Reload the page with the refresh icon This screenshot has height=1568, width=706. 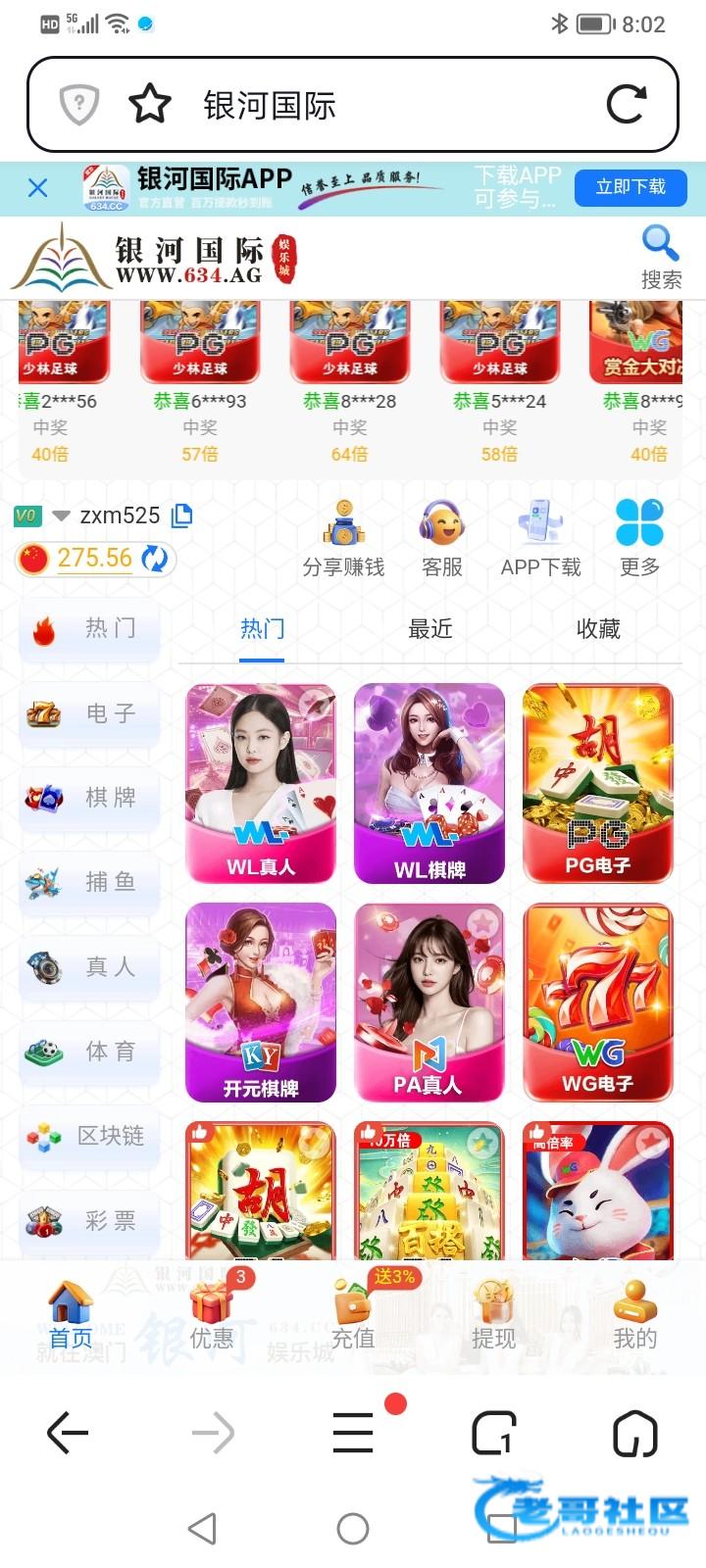pyautogui.click(x=626, y=104)
